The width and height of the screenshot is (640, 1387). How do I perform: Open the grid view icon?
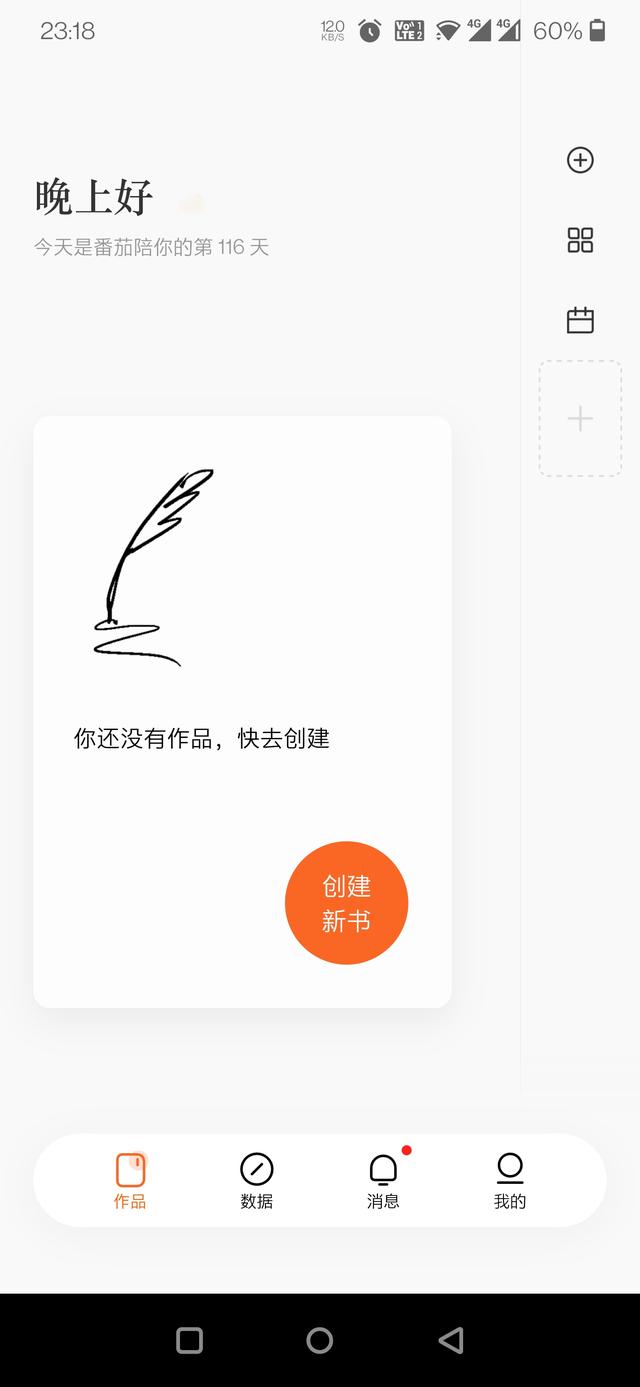[580, 240]
